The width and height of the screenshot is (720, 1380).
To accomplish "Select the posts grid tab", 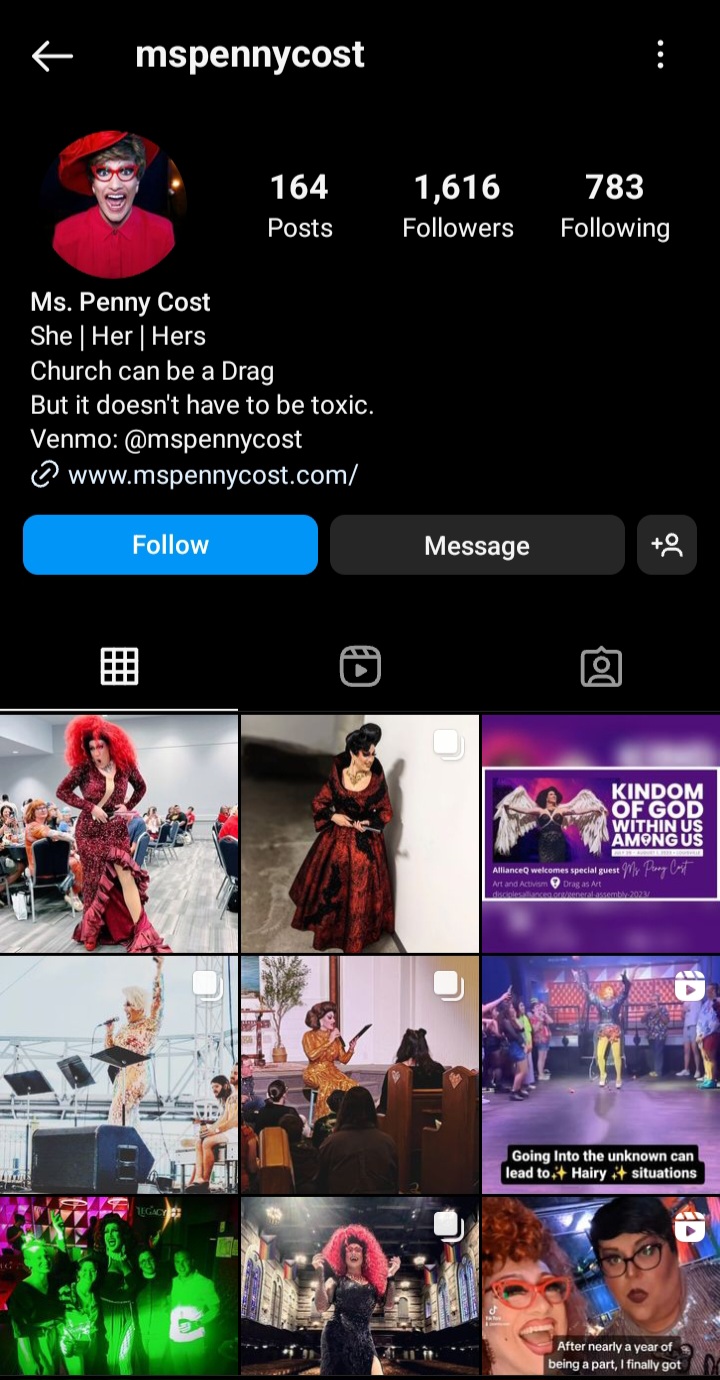I will click(x=119, y=666).
